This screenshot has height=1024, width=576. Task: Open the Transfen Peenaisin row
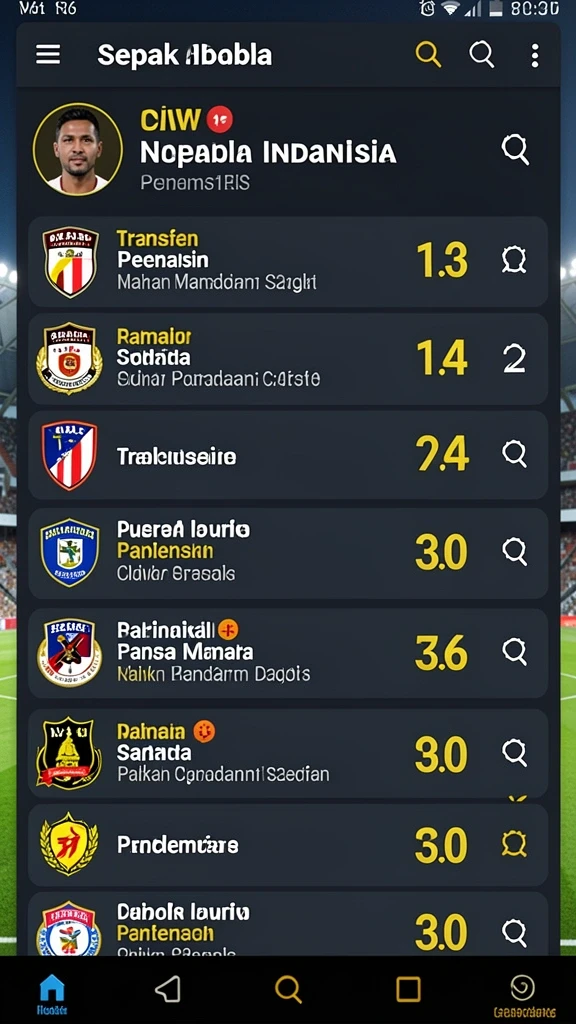288,261
